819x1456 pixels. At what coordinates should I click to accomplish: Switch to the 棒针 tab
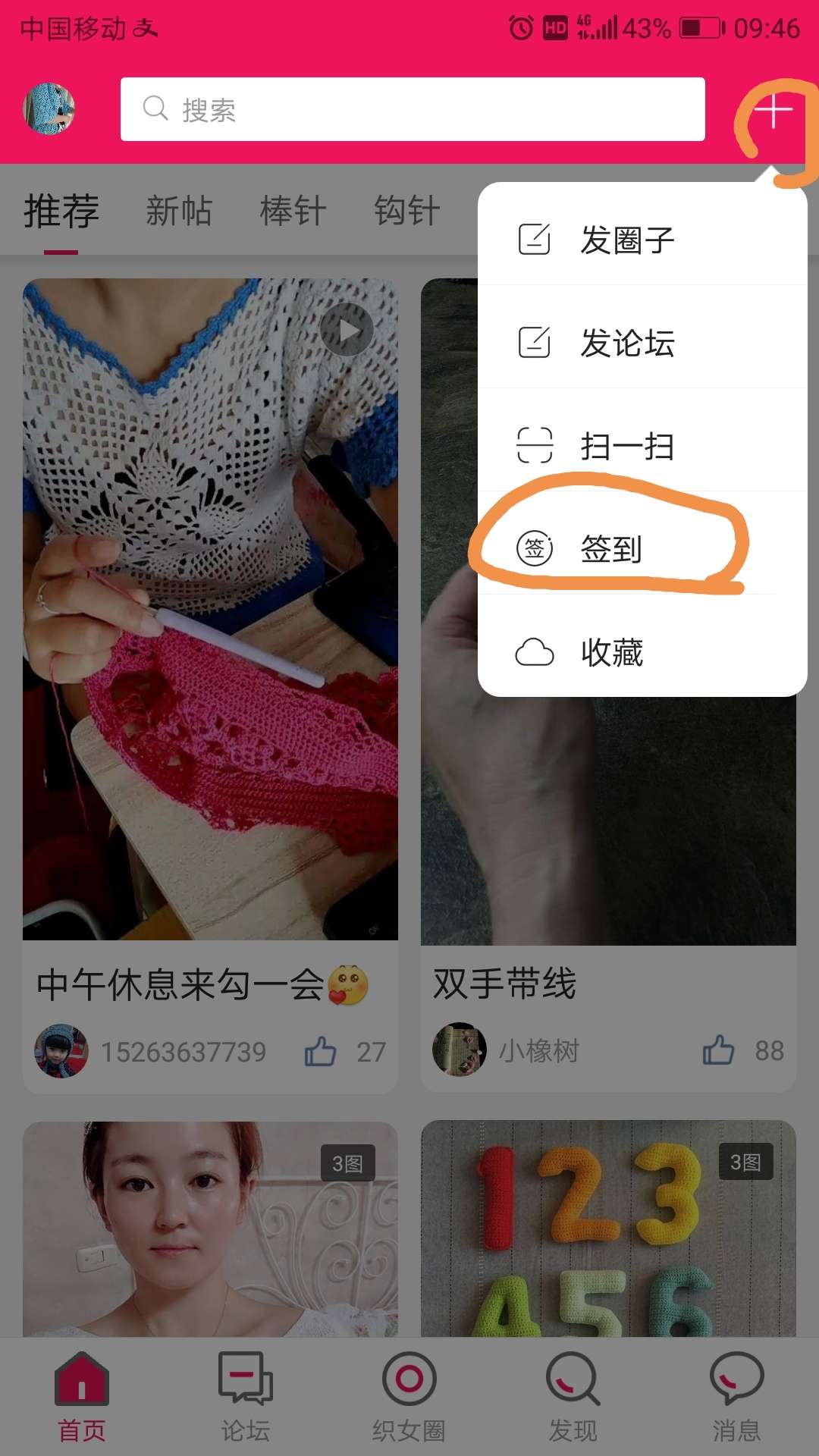293,211
